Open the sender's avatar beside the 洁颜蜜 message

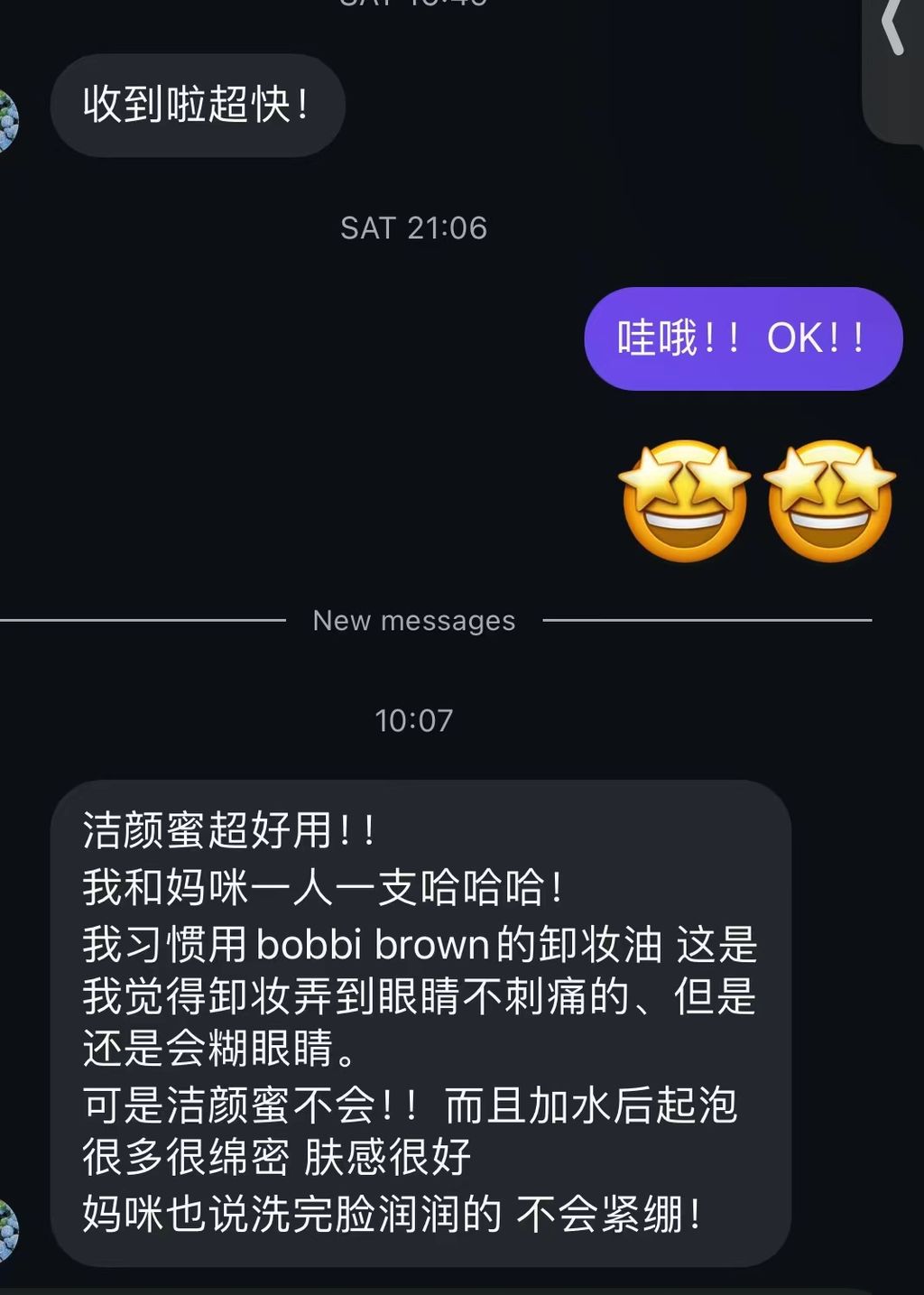6,1230
